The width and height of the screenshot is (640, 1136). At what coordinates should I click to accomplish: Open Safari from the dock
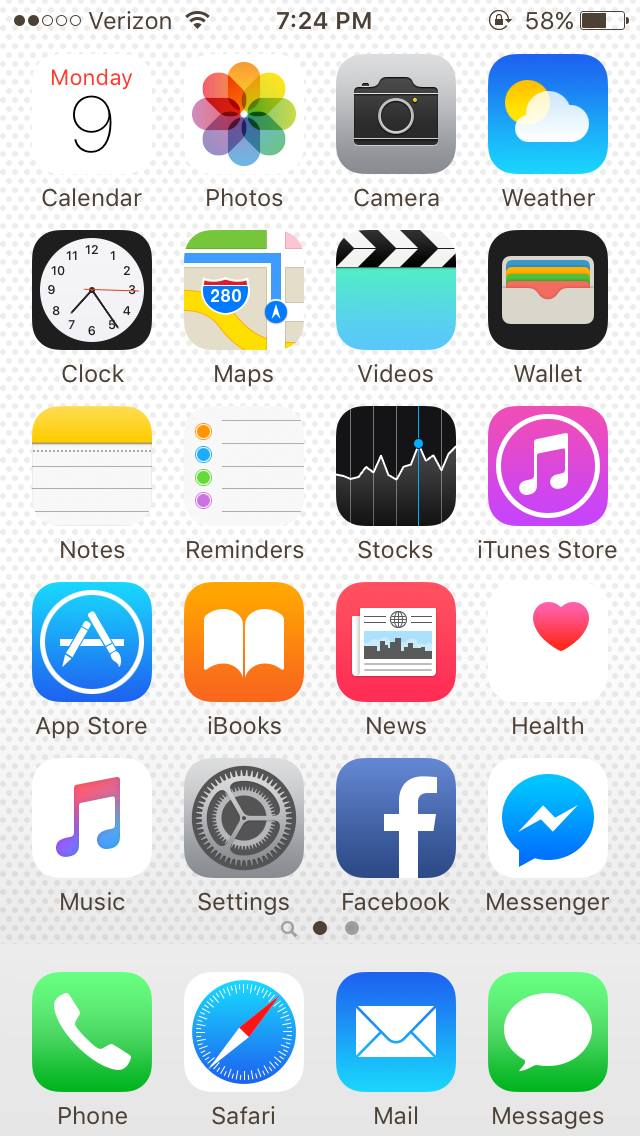[x=244, y=1032]
